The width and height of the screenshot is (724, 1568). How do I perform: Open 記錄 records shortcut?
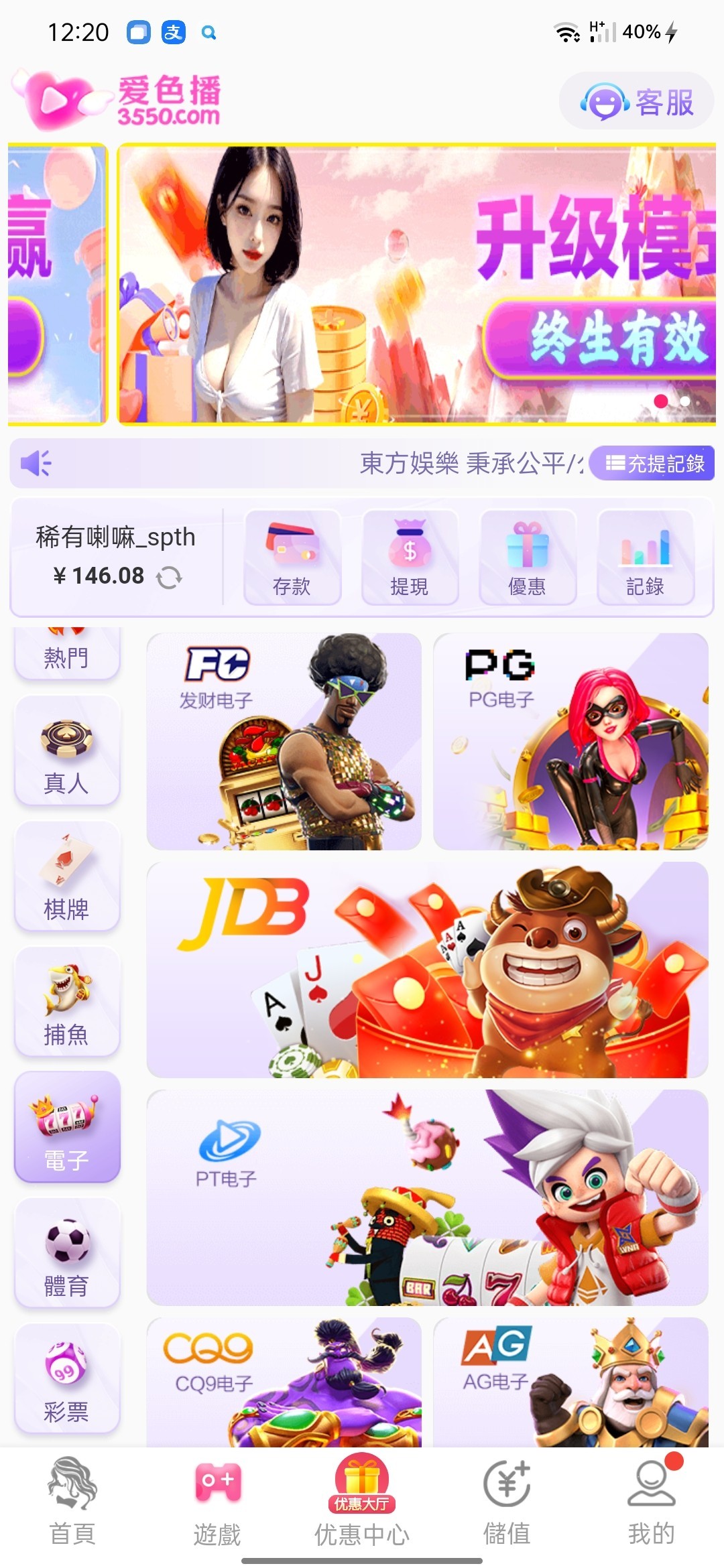[x=645, y=558]
